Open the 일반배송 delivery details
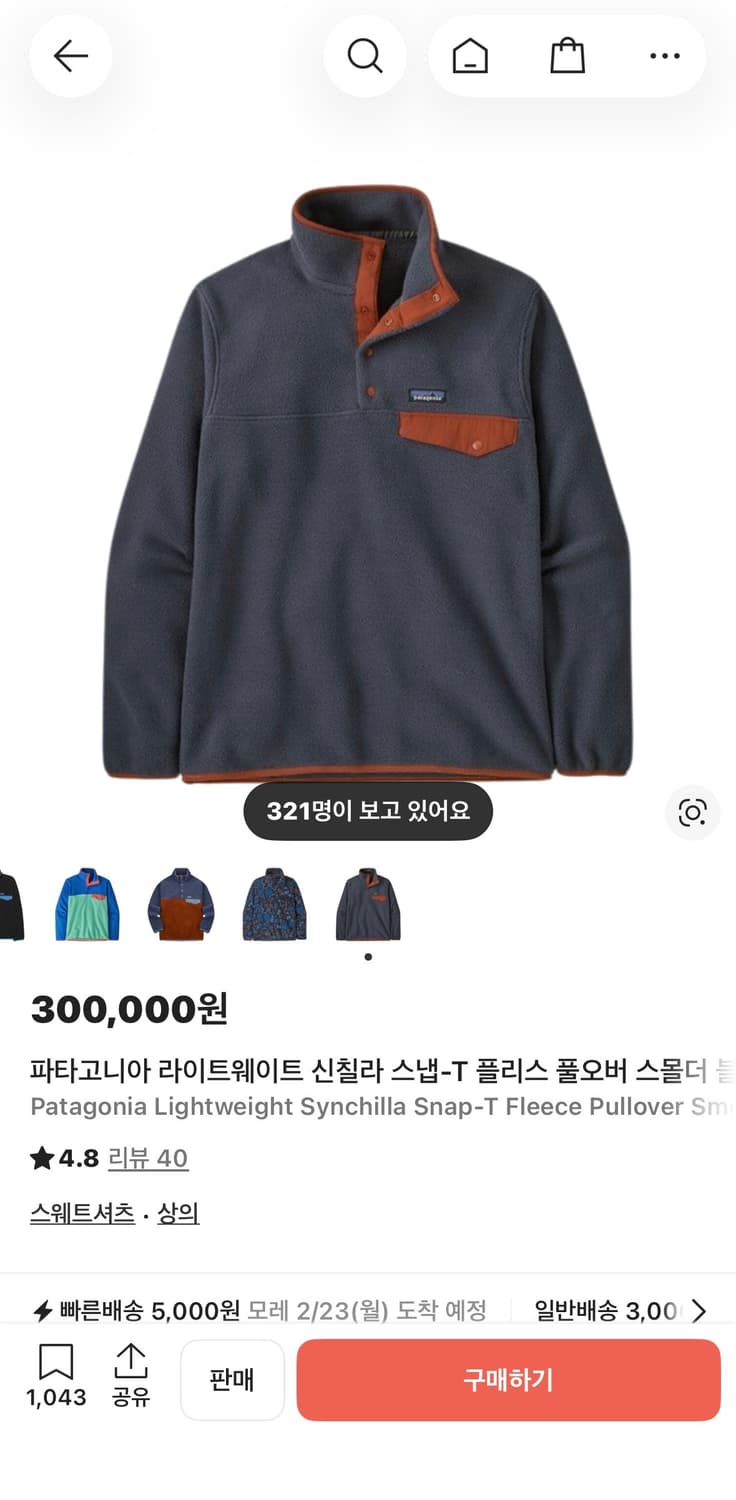The image size is (736, 1500). pyautogui.click(x=593, y=1311)
